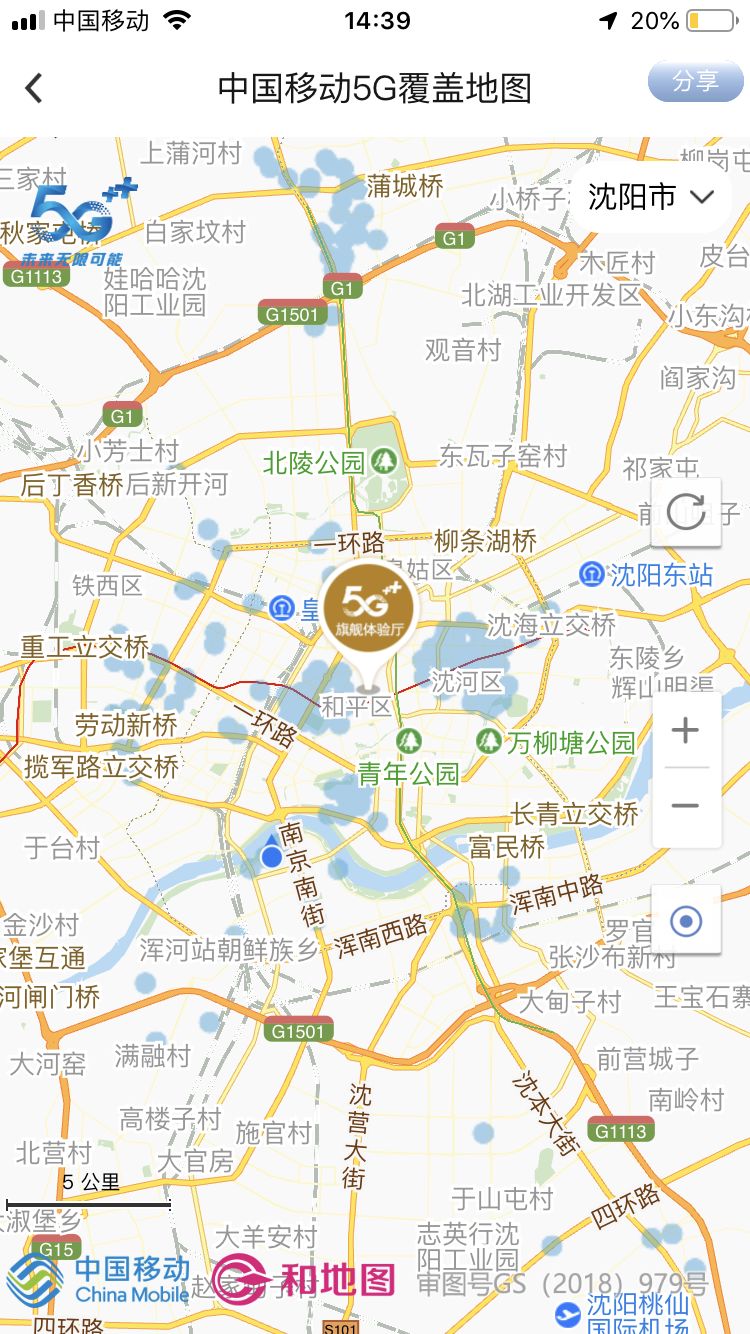
Task: Open the 沈阳市 city selector dropdown
Action: click(651, 197)
